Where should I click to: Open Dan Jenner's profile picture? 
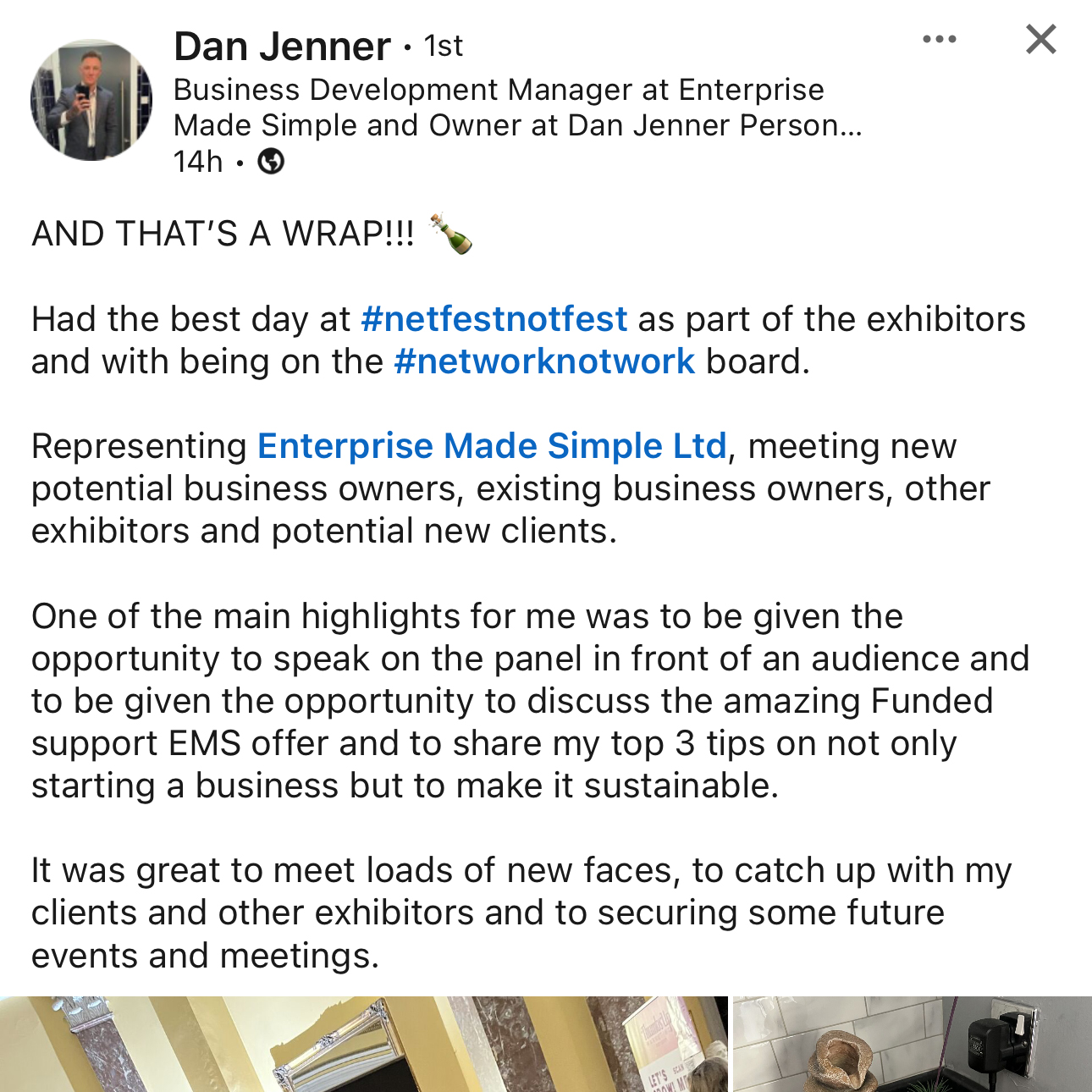pyautogui.click(x=91, y=100)
